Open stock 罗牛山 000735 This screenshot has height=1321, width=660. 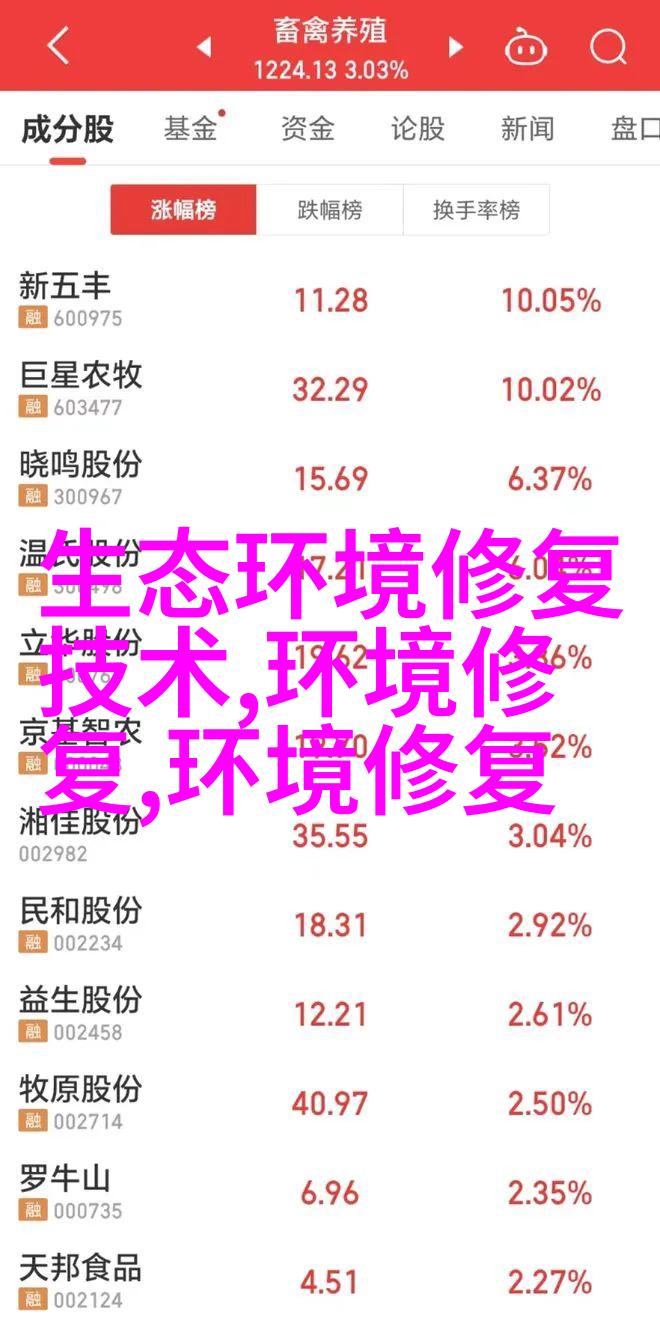click(x=330, y=1193)
